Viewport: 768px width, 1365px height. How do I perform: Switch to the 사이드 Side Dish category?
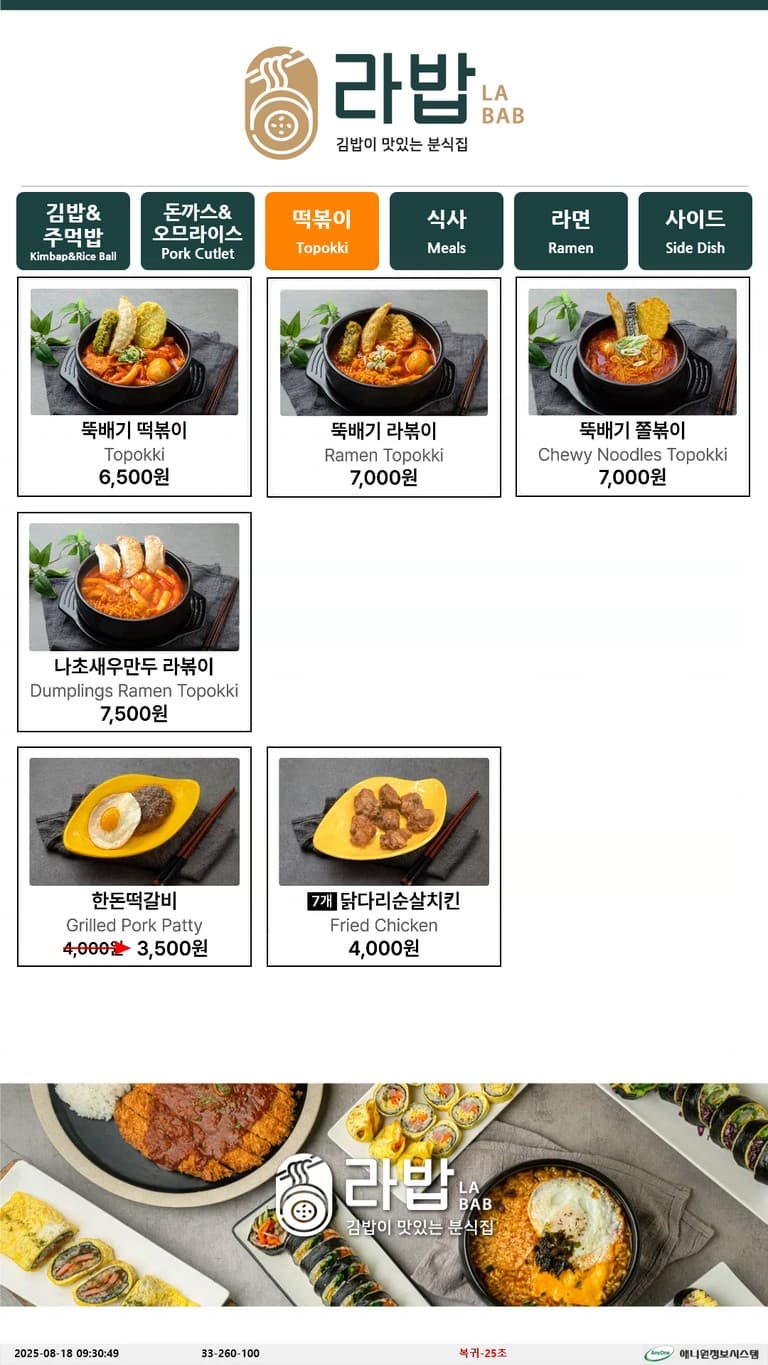(695, 231)
